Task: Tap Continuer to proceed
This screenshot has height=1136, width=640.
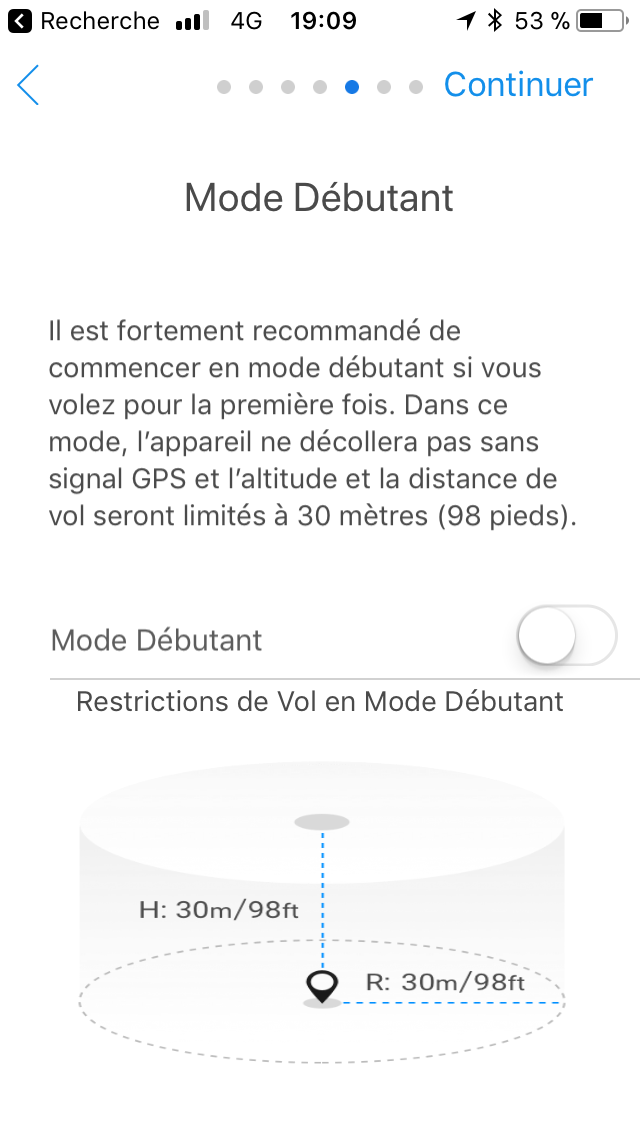Action: (x=518, y=85)
